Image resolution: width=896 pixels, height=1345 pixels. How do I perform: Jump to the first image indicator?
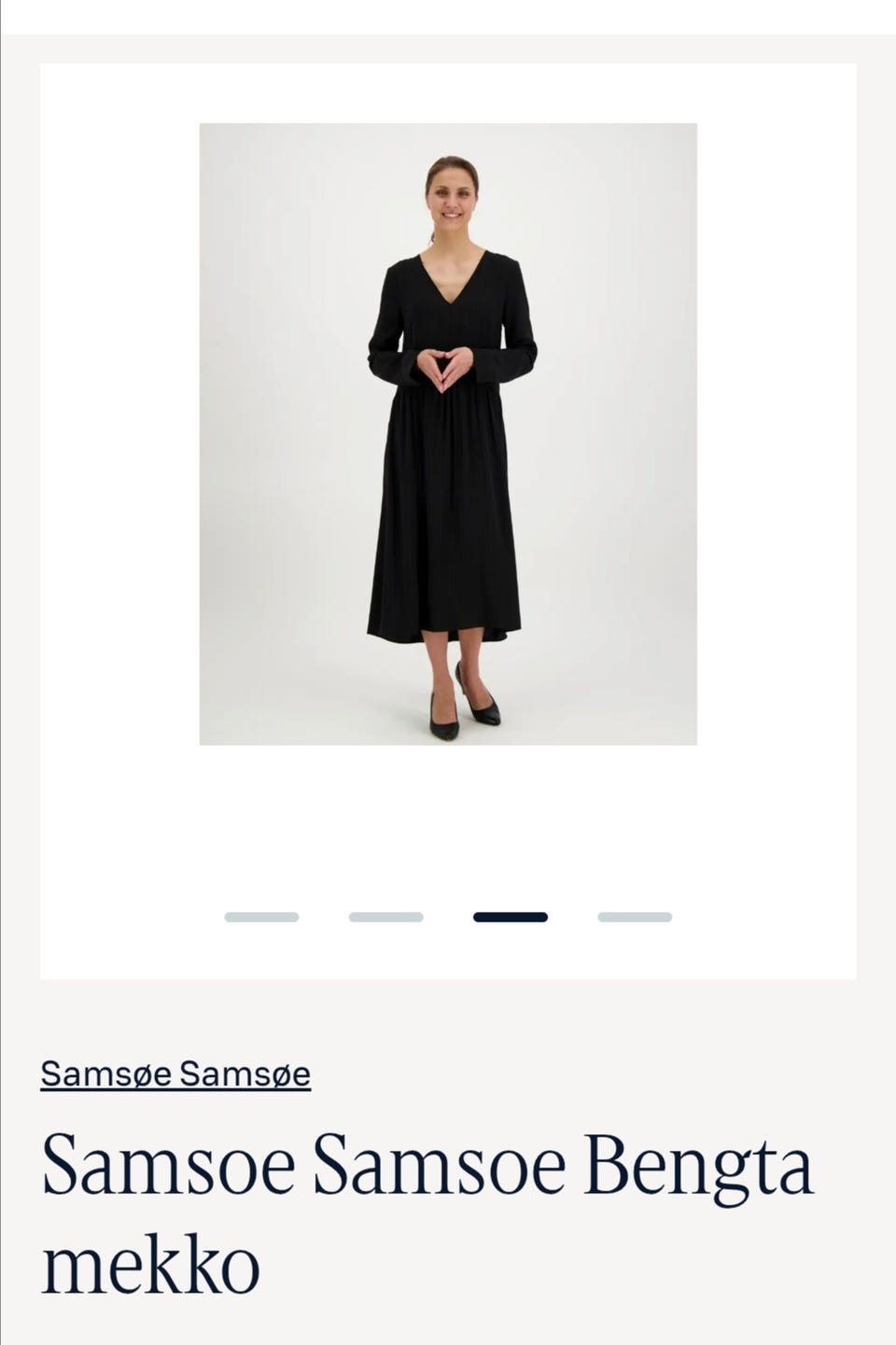[261, 918]
